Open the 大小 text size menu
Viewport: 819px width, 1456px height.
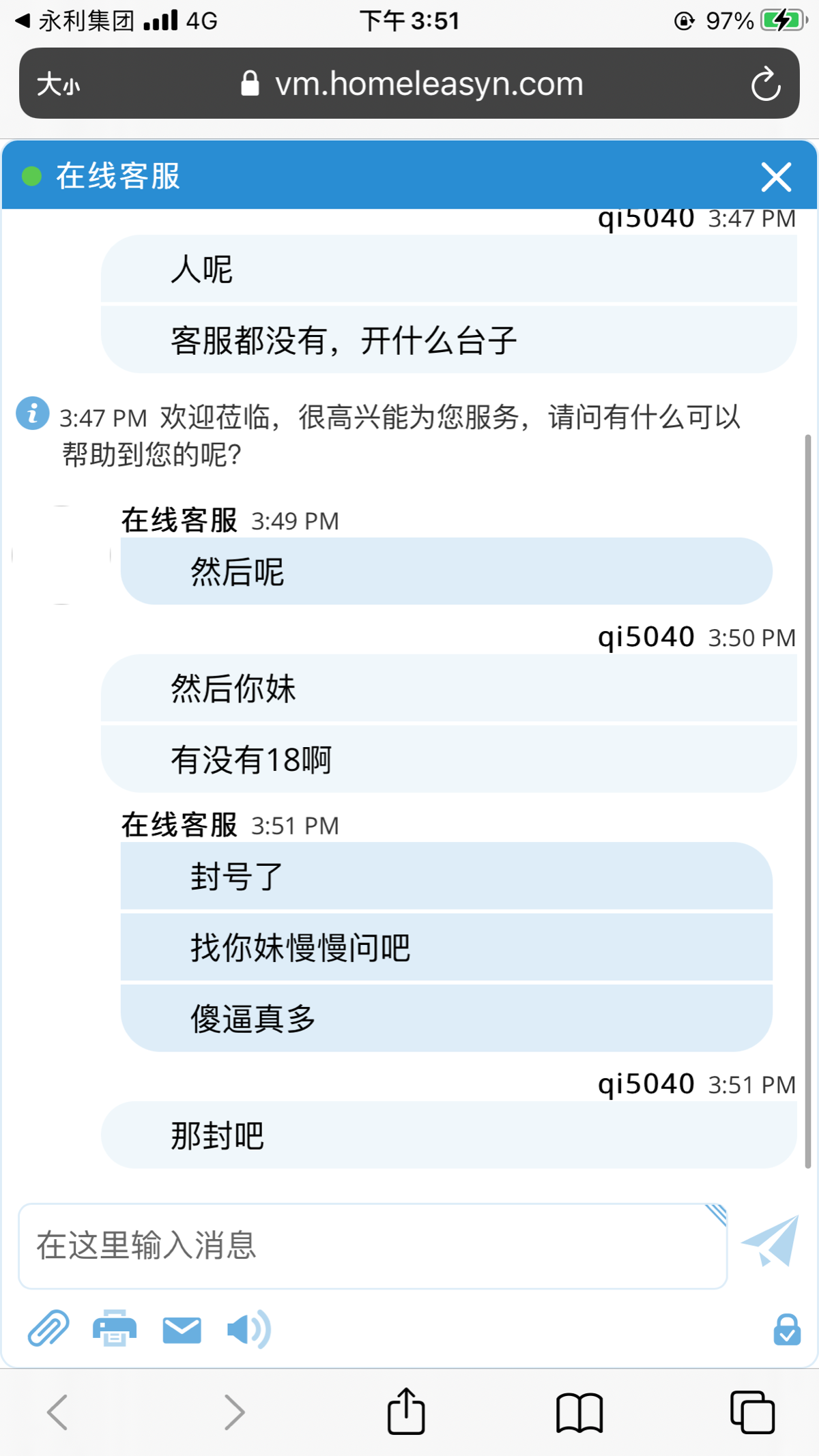(58, 85)
